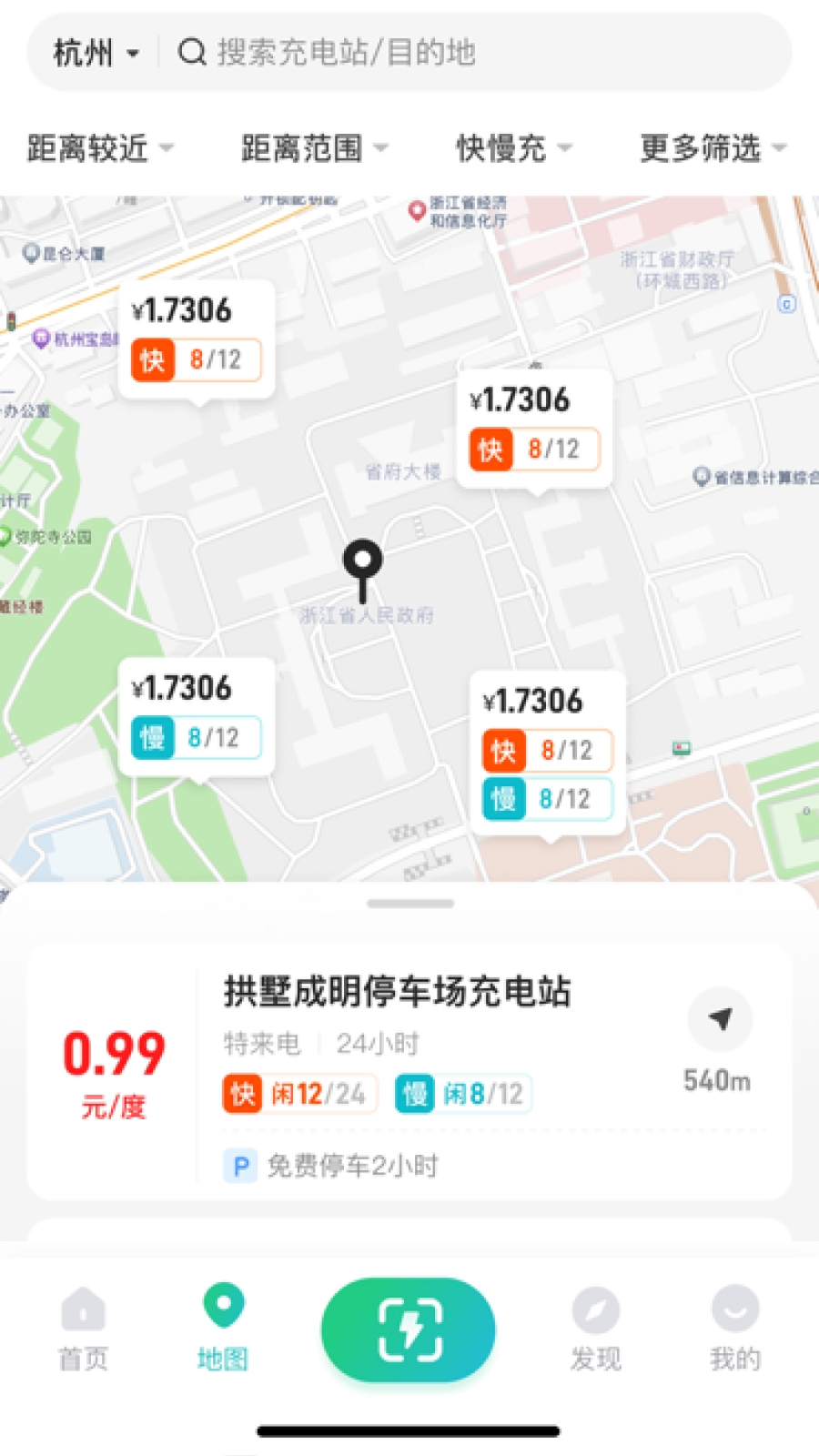Open 拱墅成明停车场充电站 station card
The image size is (819, 1456).
[409, 1071]
